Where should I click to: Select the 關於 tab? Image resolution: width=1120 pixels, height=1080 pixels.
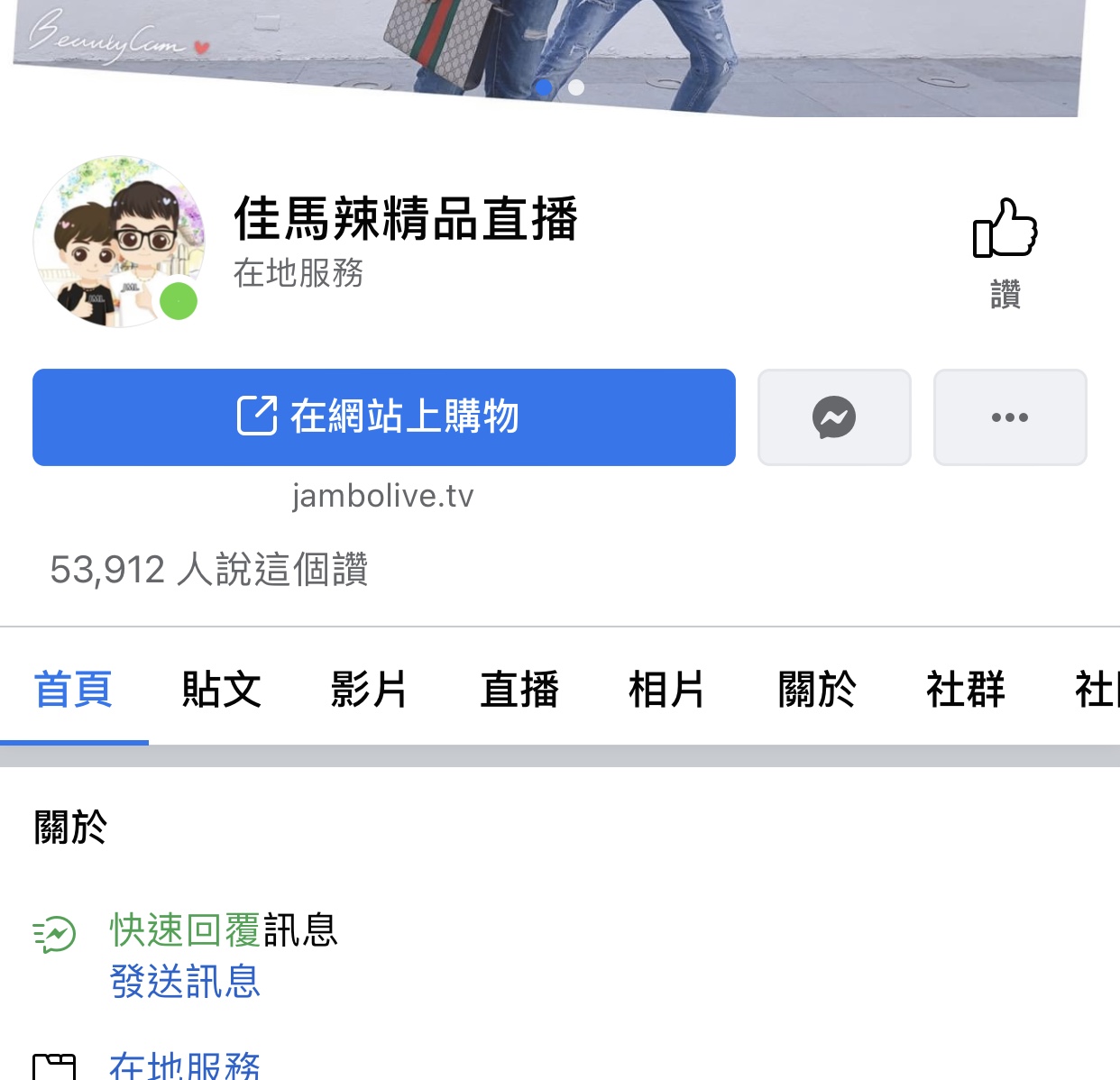tap(816, 691)
